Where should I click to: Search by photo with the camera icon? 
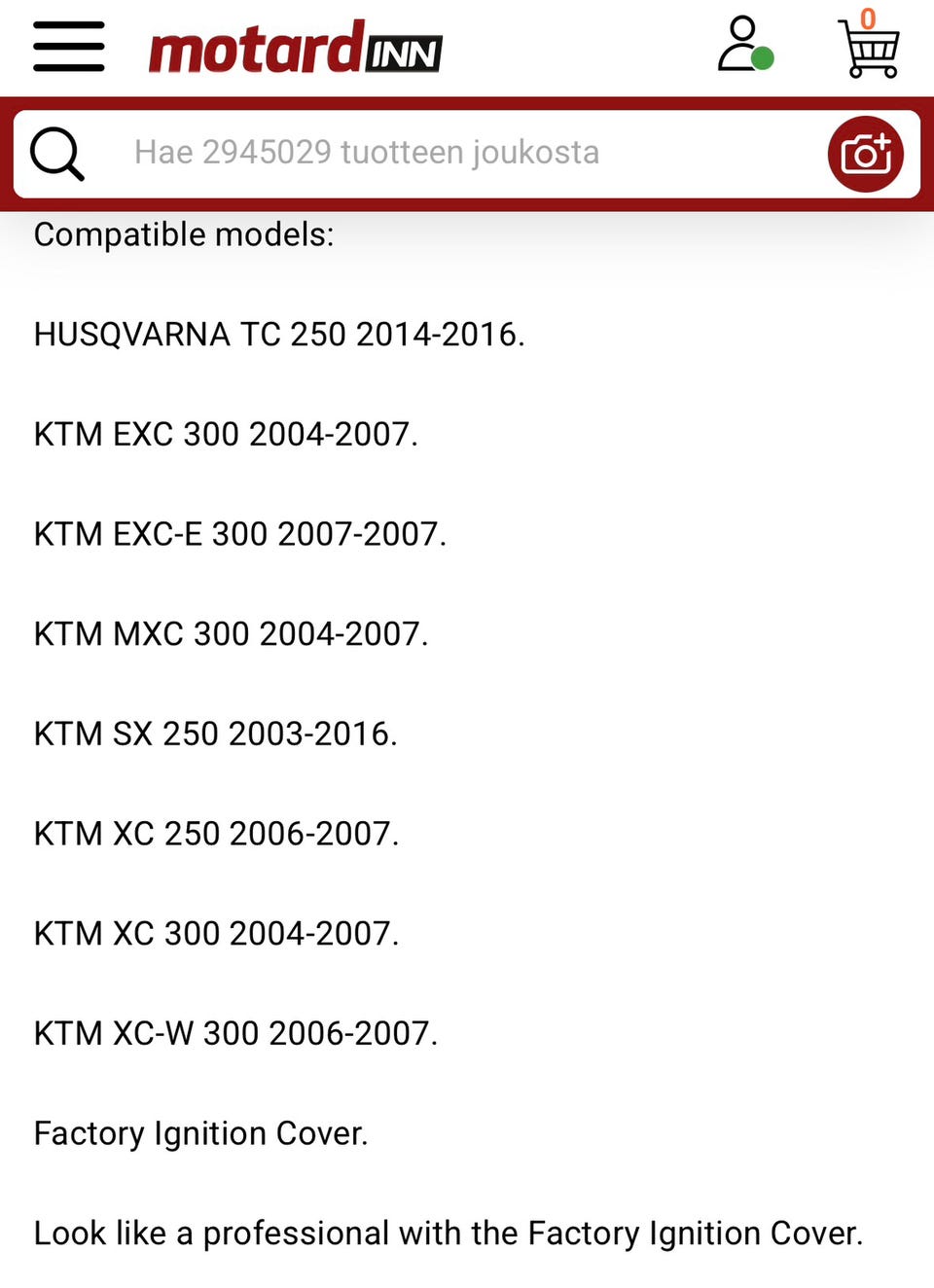865,154
